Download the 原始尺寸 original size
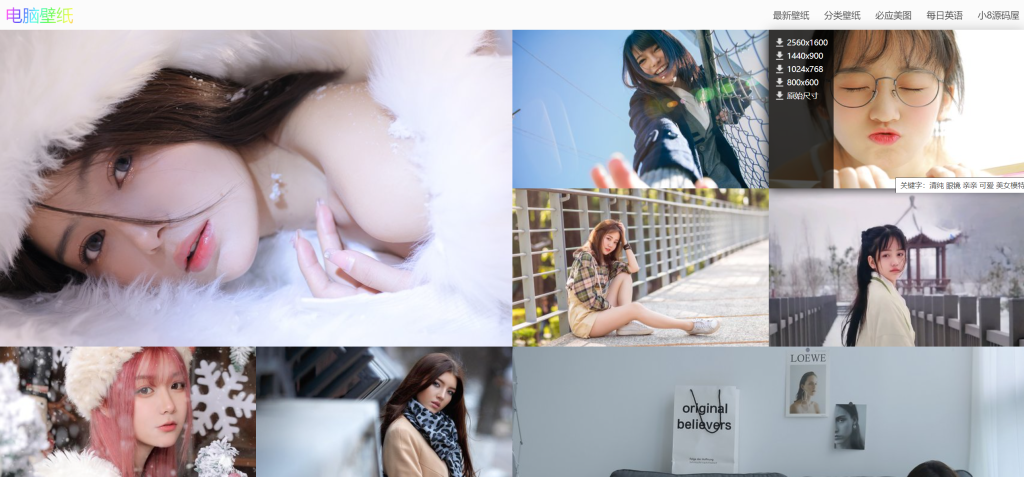1024x477 pixels. point(801,96)
